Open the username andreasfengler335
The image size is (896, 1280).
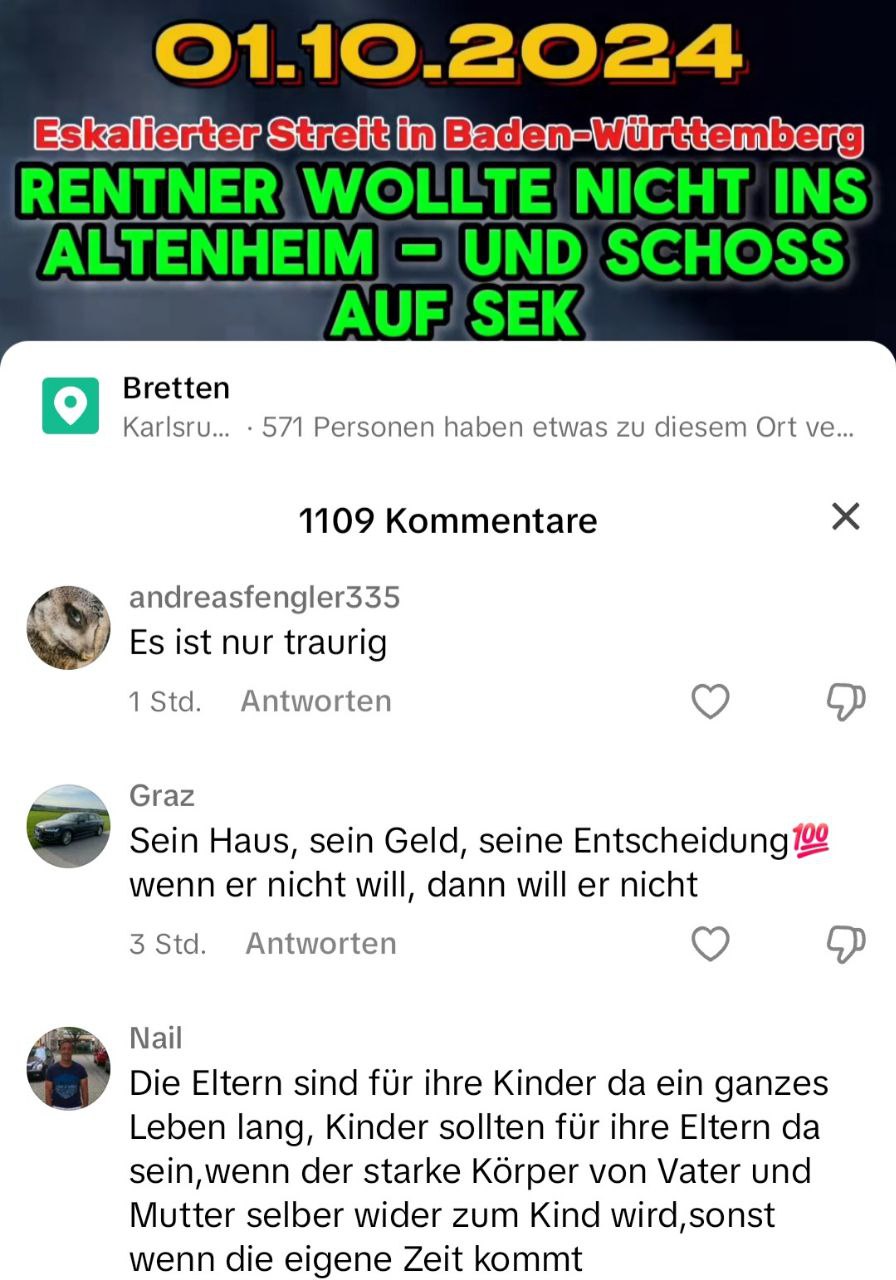[x=264, y=597]
